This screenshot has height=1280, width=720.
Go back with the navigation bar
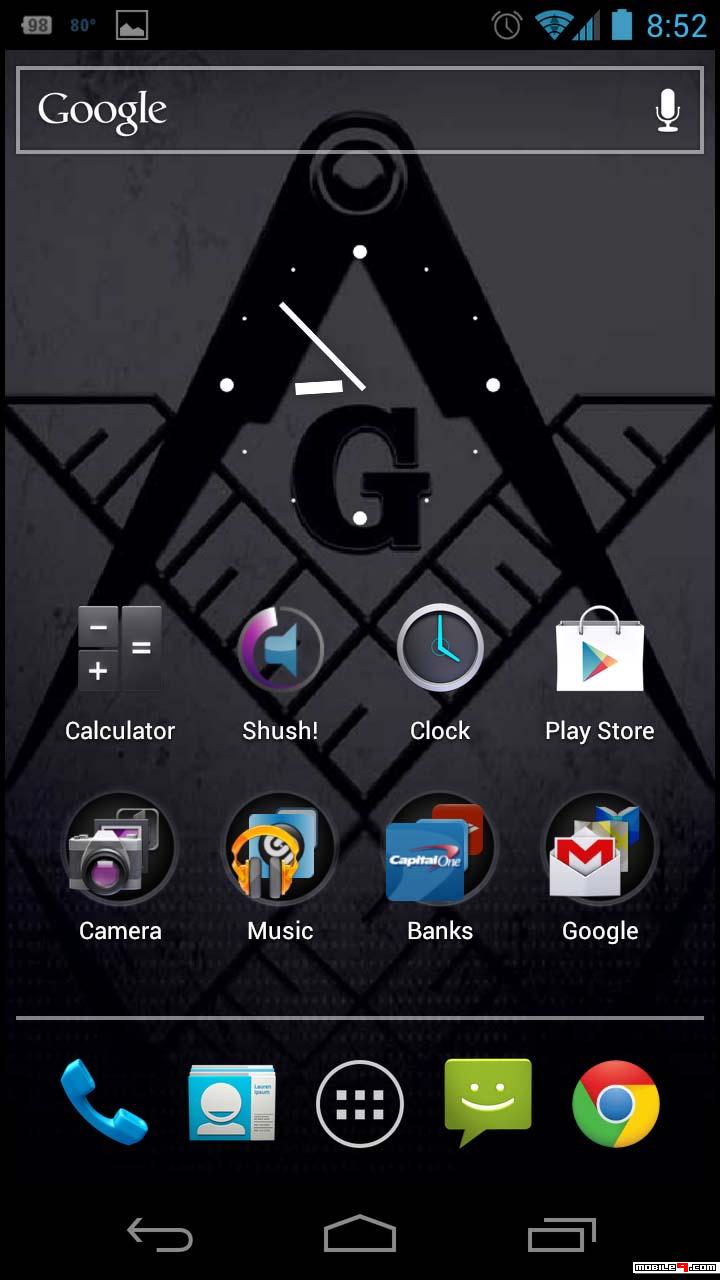point(160,1235)
